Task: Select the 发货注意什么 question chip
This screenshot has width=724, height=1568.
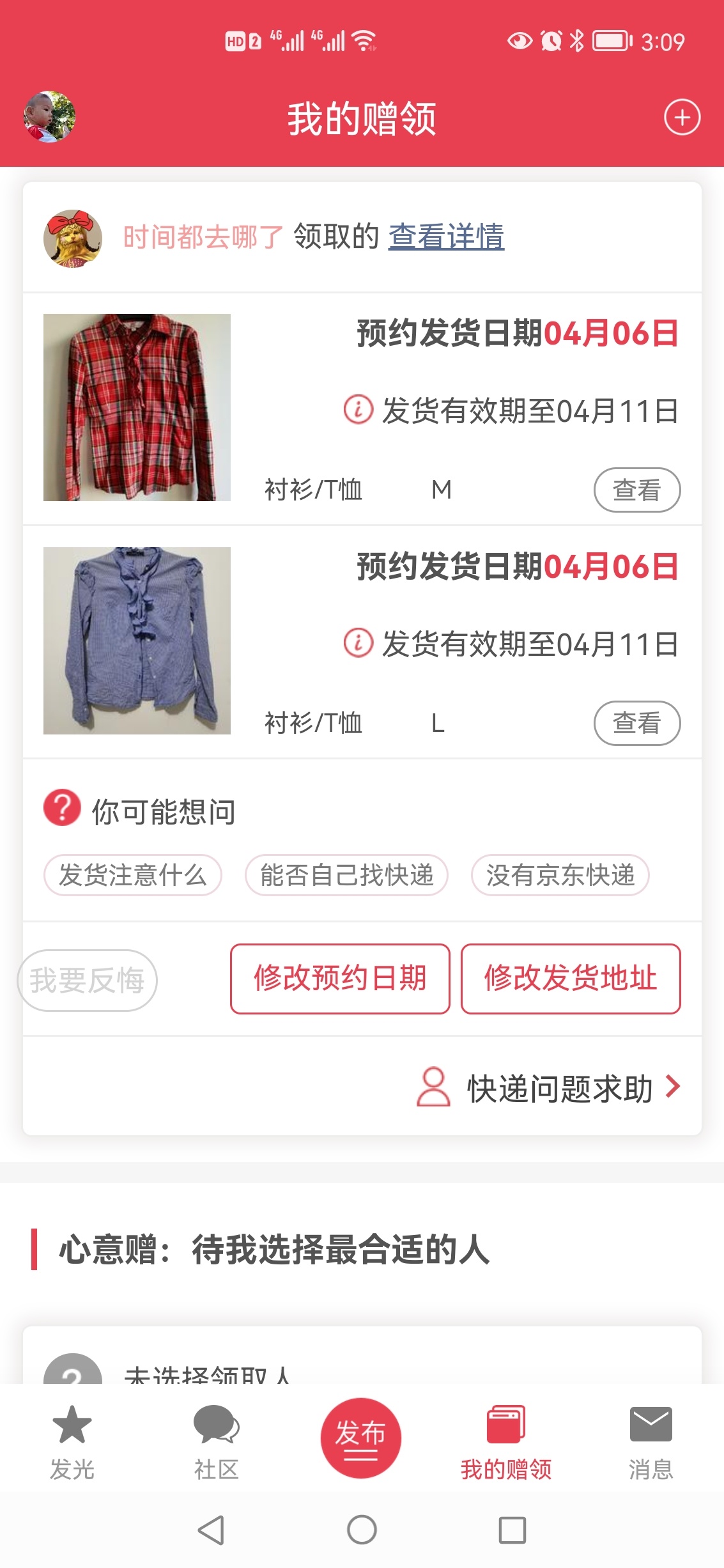Action: [x=133, y=875]
